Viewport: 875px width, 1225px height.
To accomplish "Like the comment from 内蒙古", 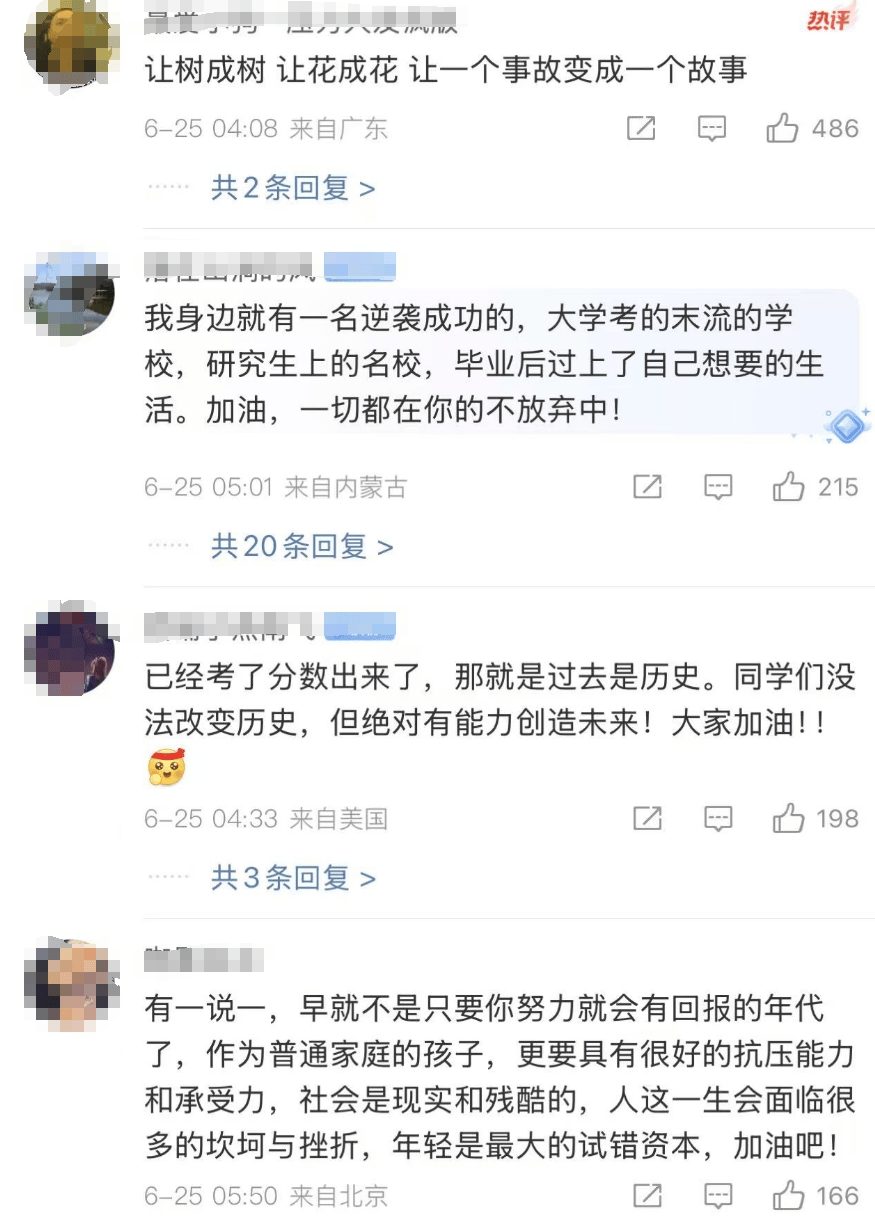I will click(x=789, y=487).
